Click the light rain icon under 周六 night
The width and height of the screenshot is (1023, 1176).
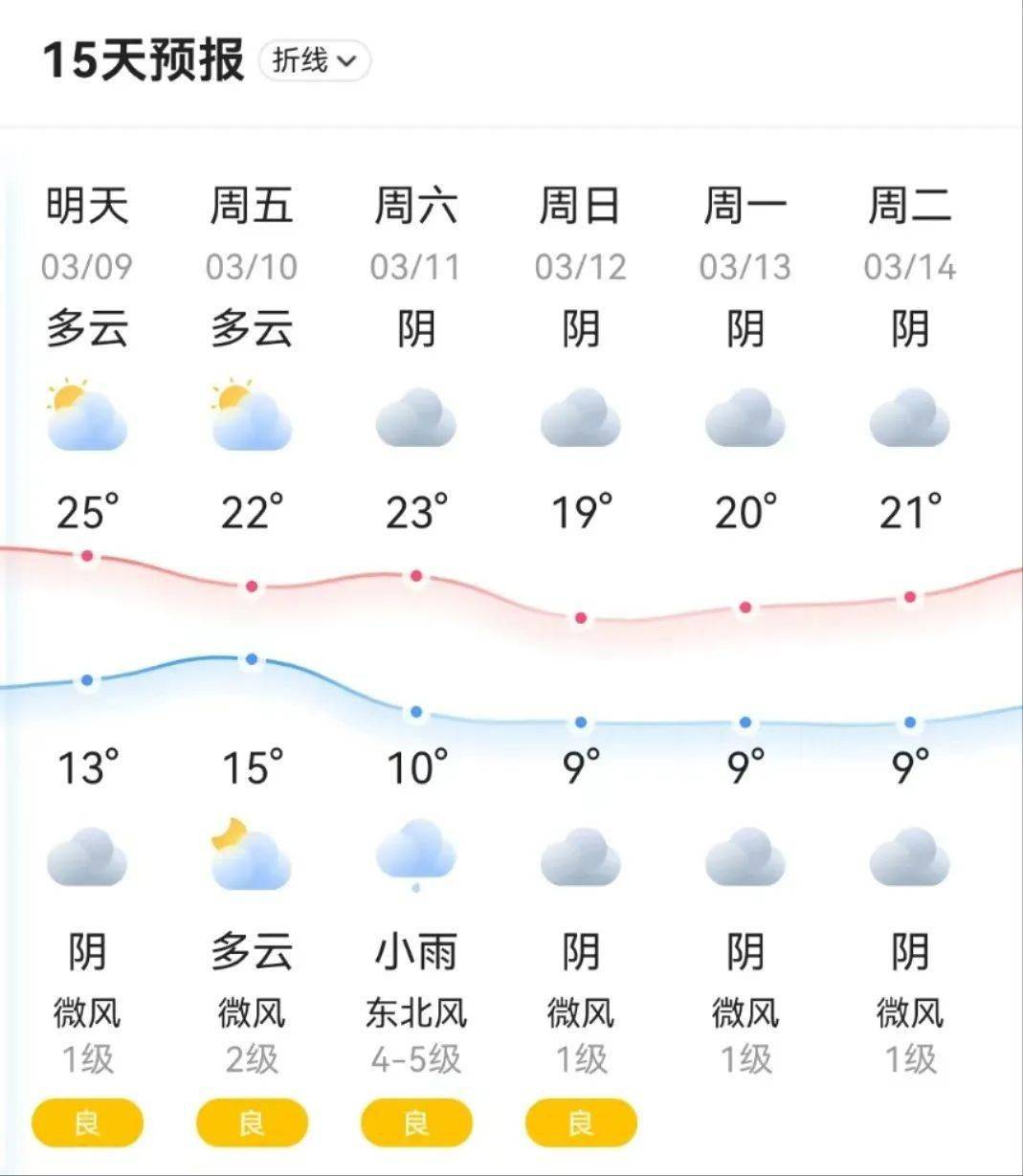415,856
